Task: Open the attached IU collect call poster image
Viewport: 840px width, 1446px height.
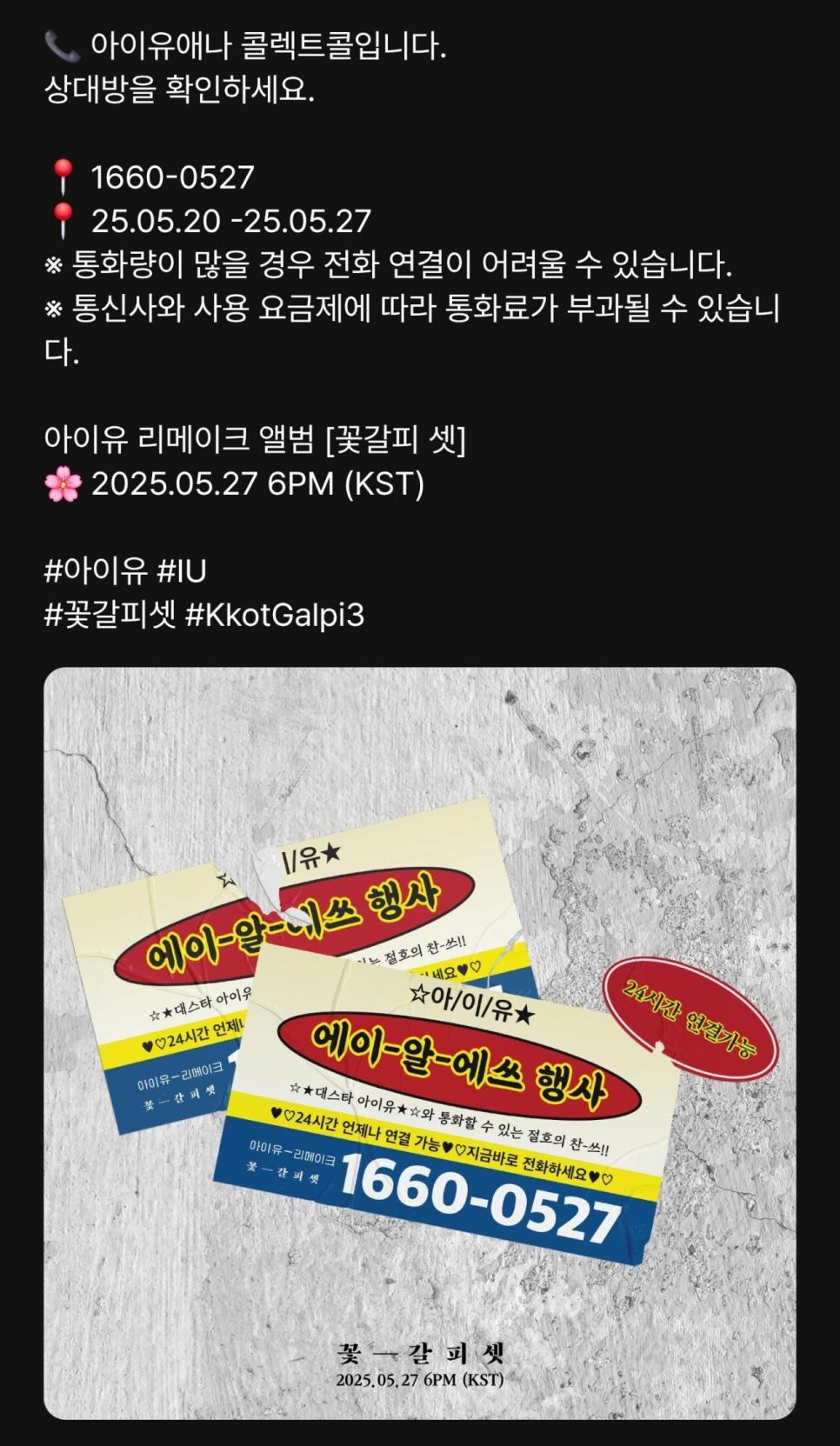Action: pos(420,1043)
